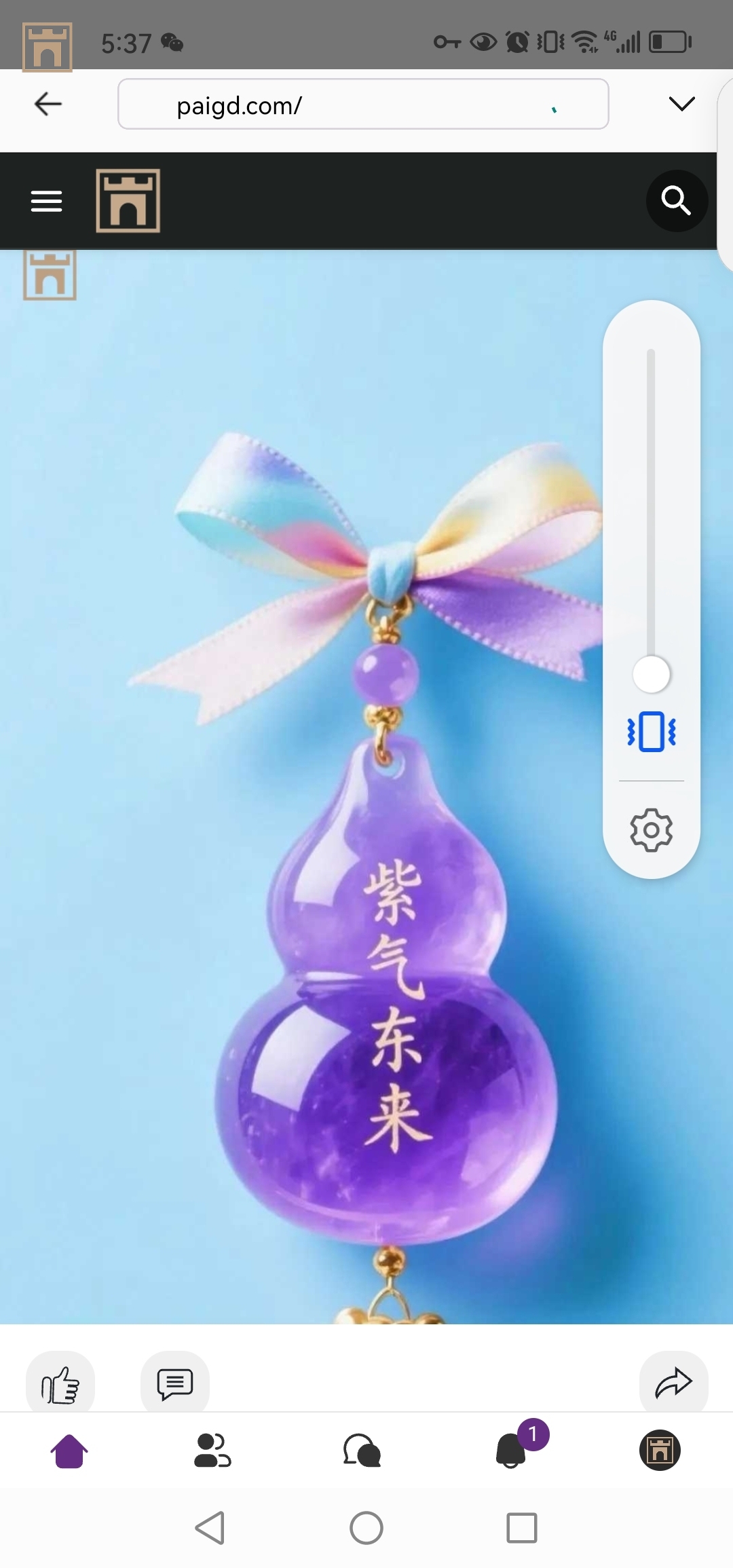Open the hamburger drawer menu

point(46,201)
